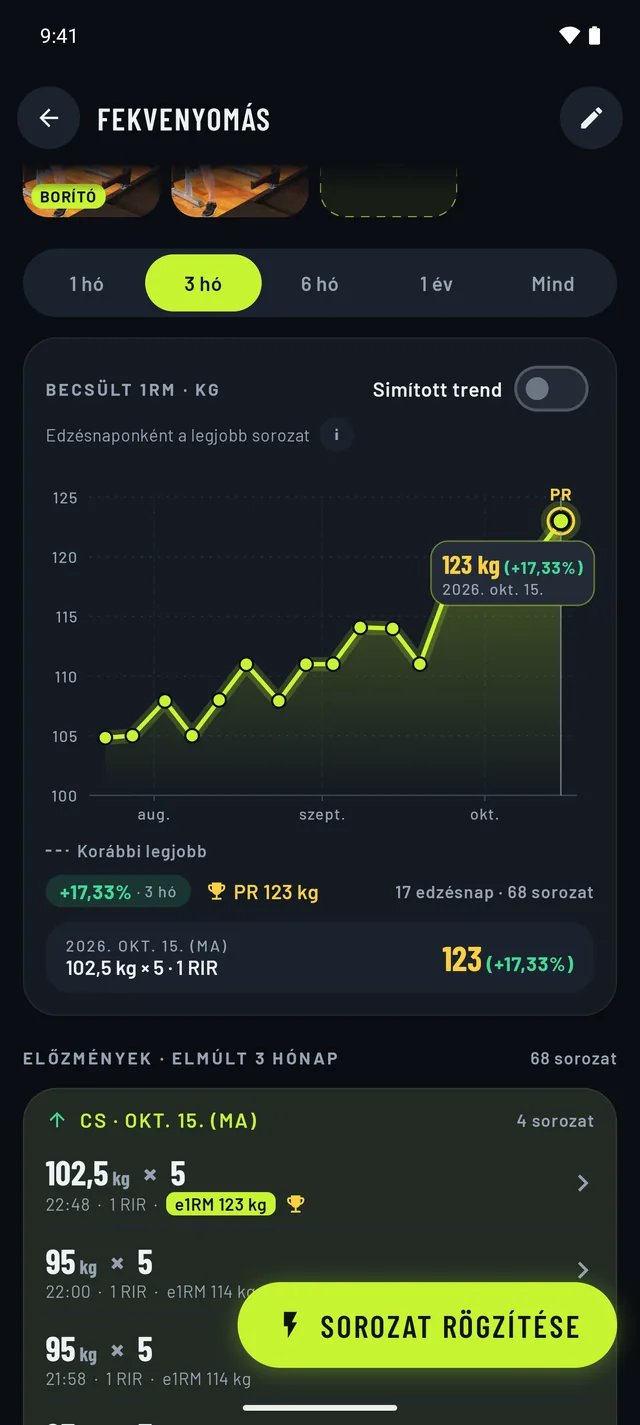This screenshot has height=1425, width=640.
Task: Tap the empty dashed image slot
Action: point(388,191)
